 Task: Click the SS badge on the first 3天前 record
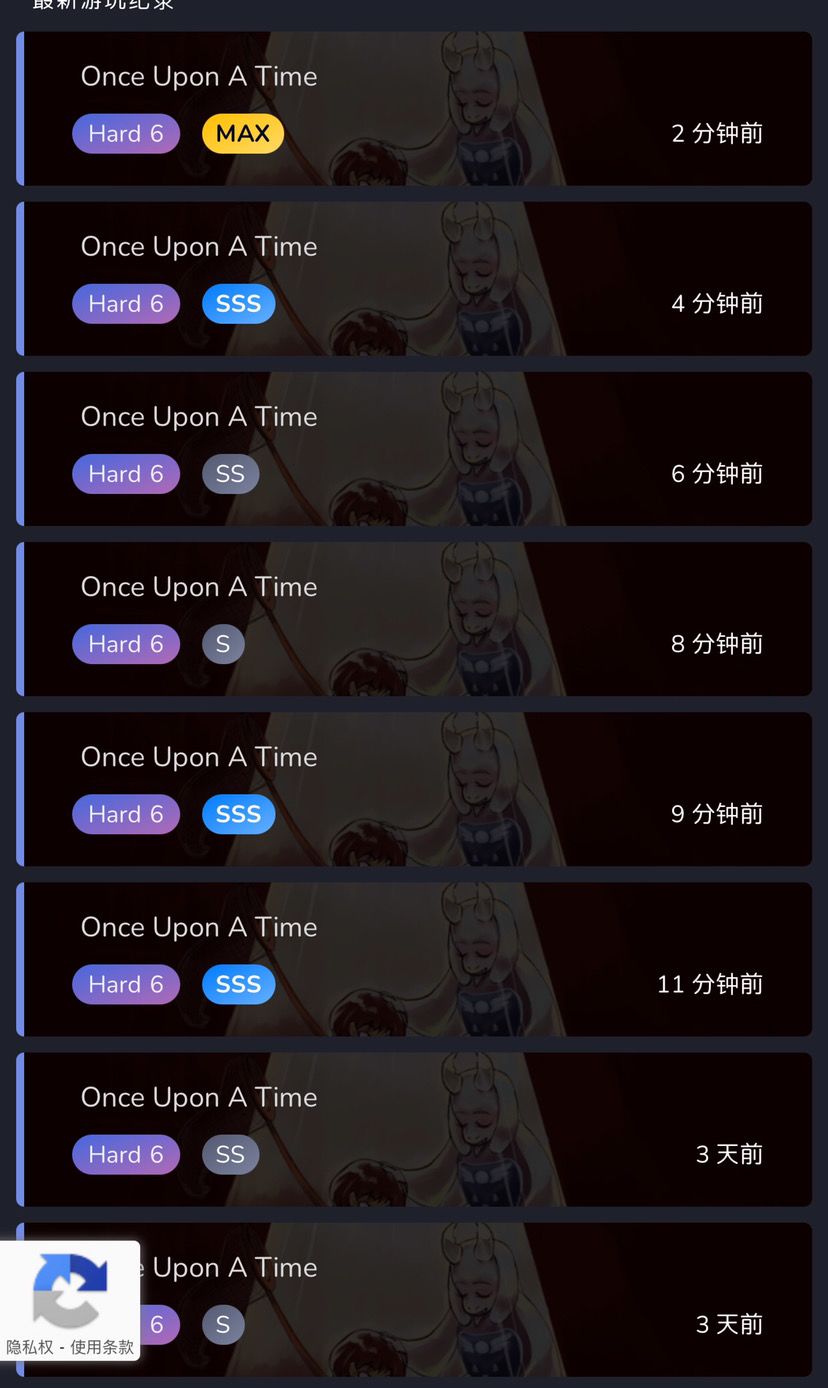pos(230,1154)
